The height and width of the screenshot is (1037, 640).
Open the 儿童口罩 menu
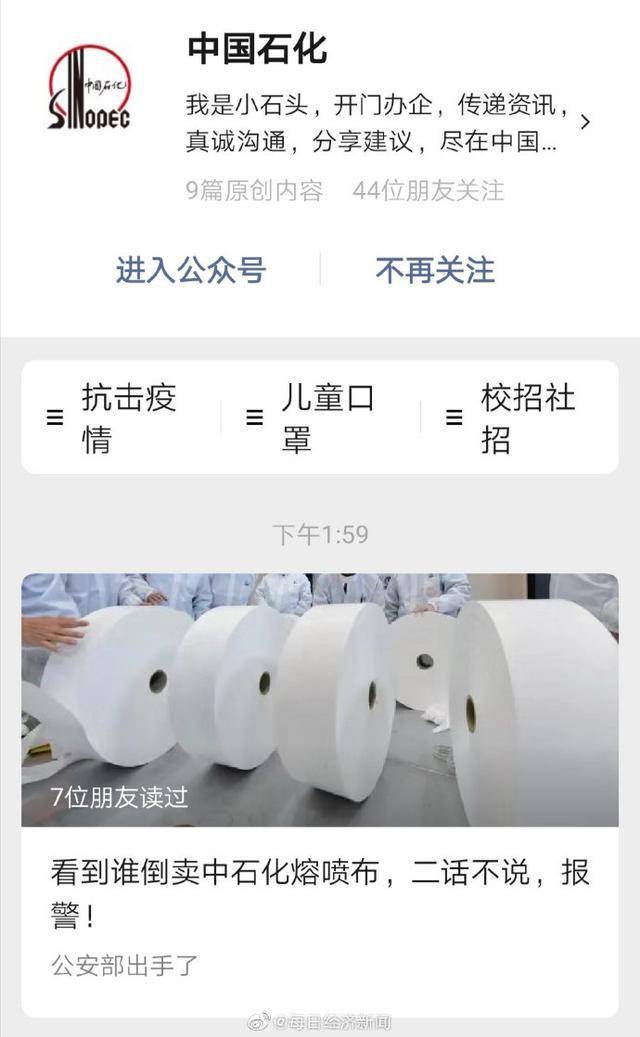click(x=321, y=417)
